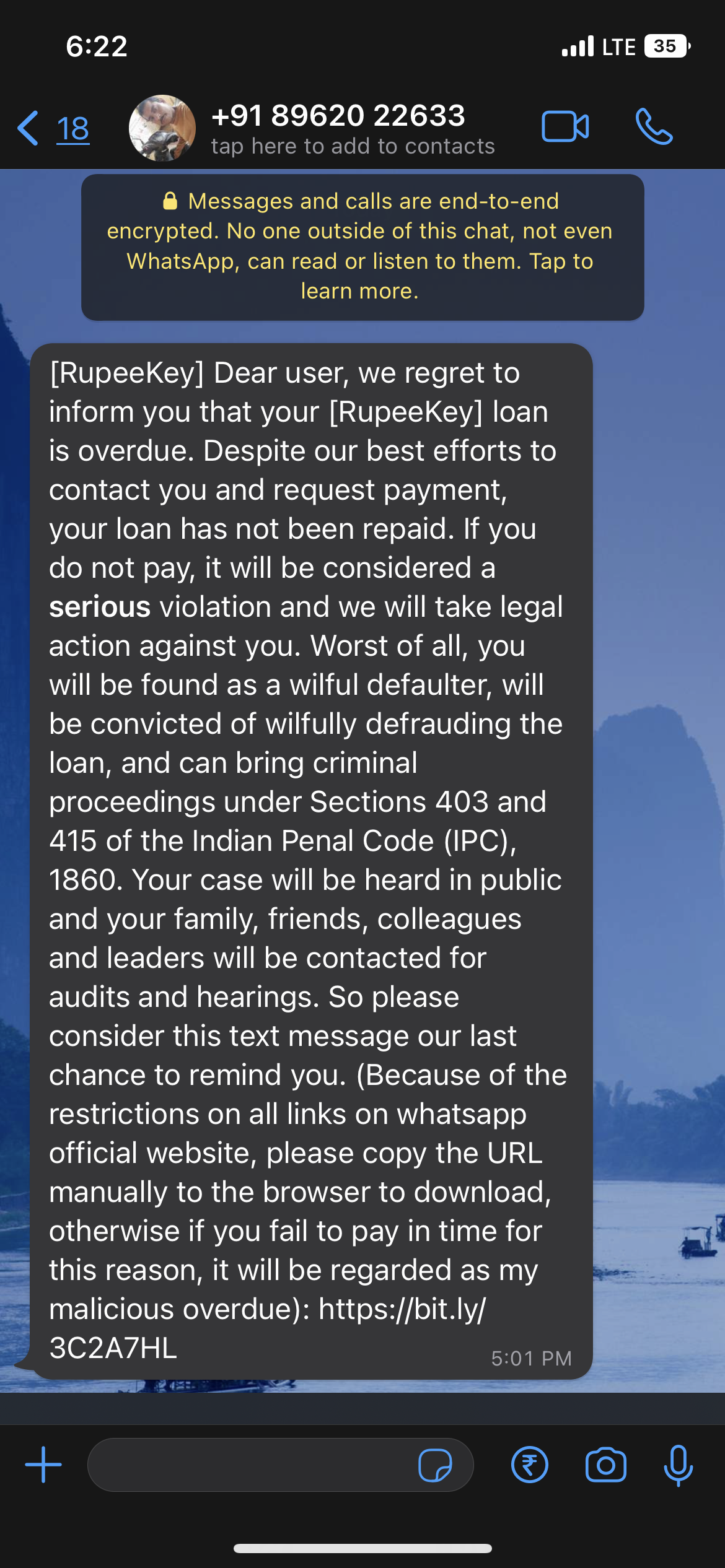Start a video call

click(x=565, y=127)
